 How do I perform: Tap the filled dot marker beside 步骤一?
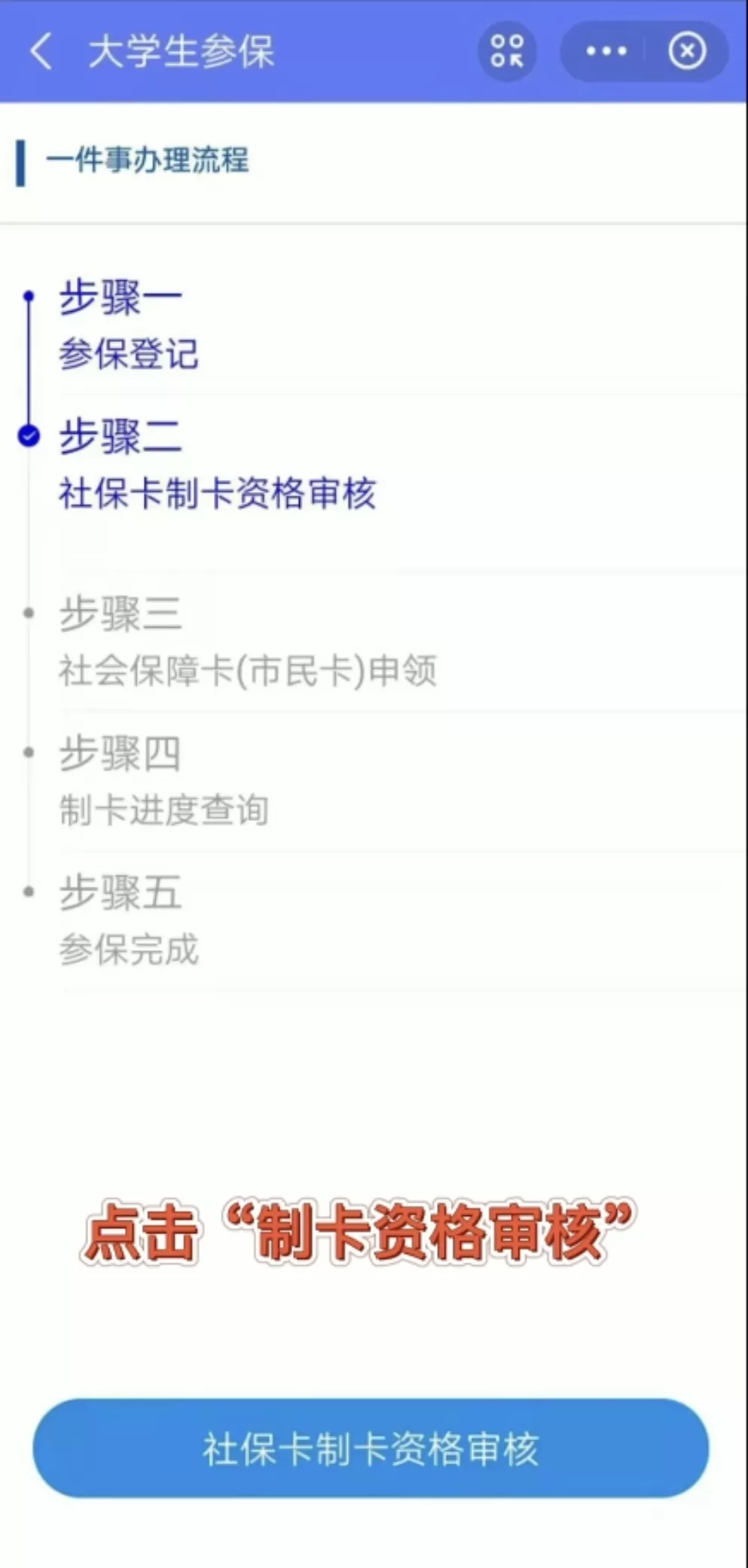29,297
